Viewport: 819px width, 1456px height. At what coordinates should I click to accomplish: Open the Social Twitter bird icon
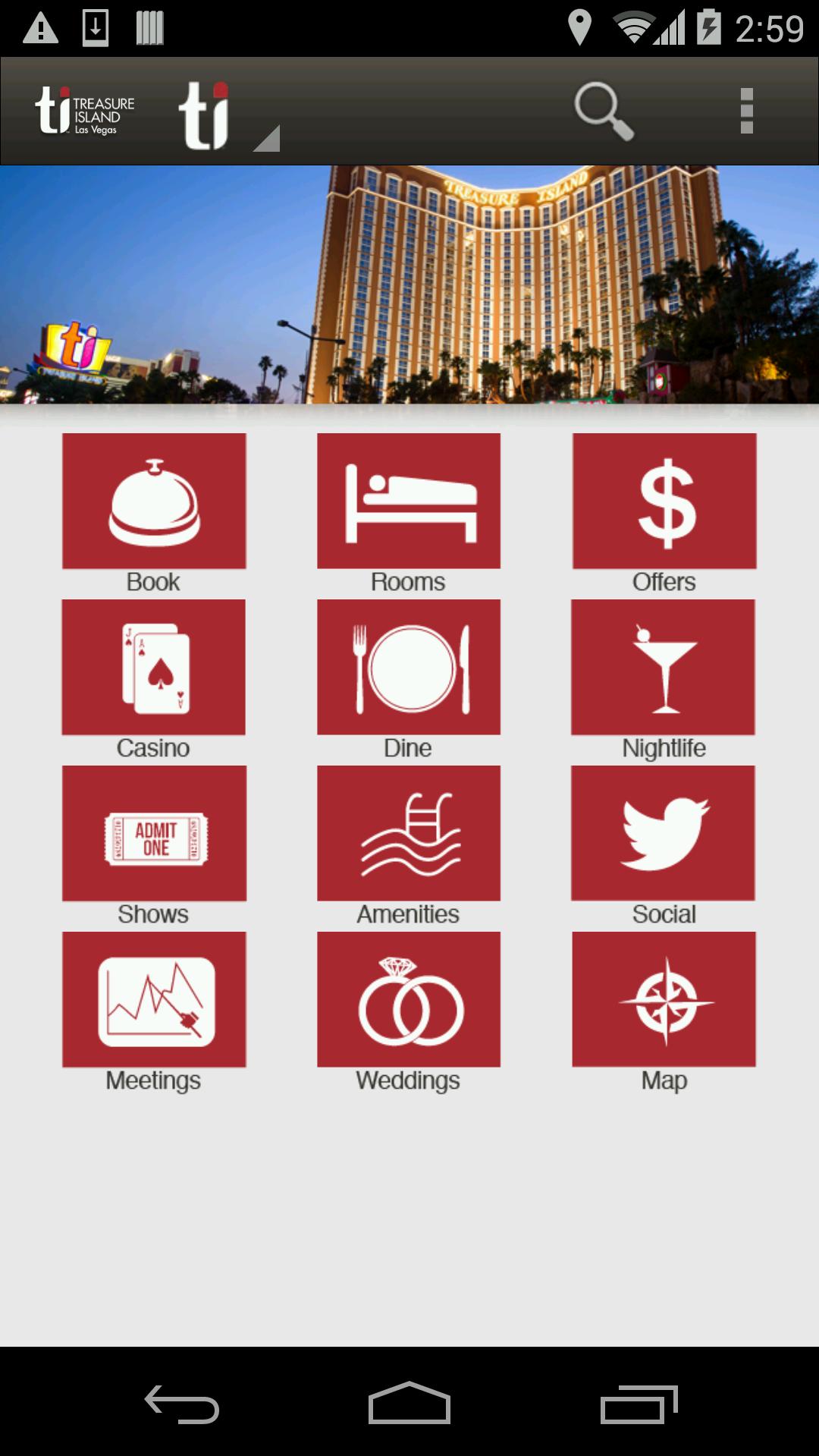[x=664, y=832]
